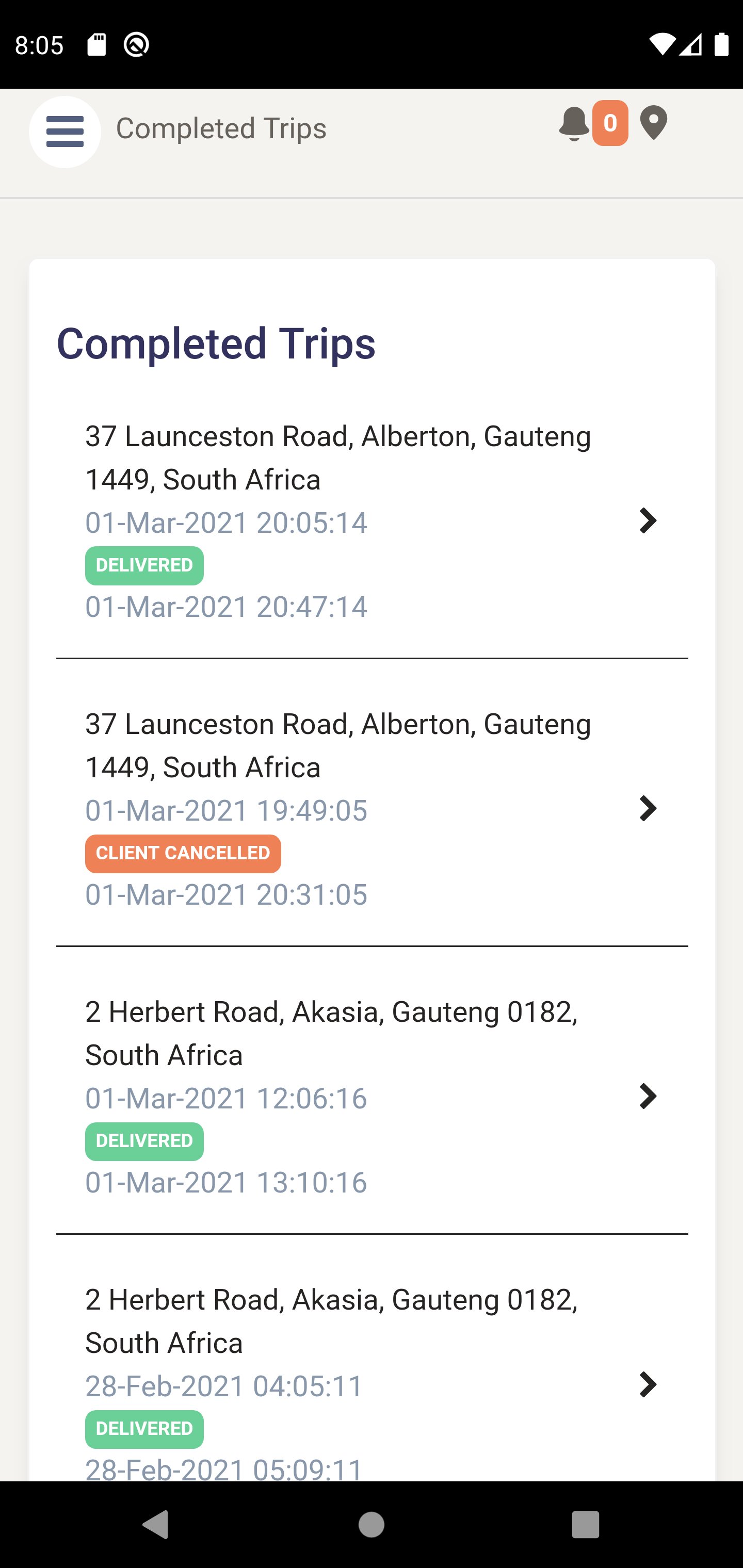Expand the cancelled Launceston Road trip
Screen dimensions: 743x1568
click(x=648, y=809)
